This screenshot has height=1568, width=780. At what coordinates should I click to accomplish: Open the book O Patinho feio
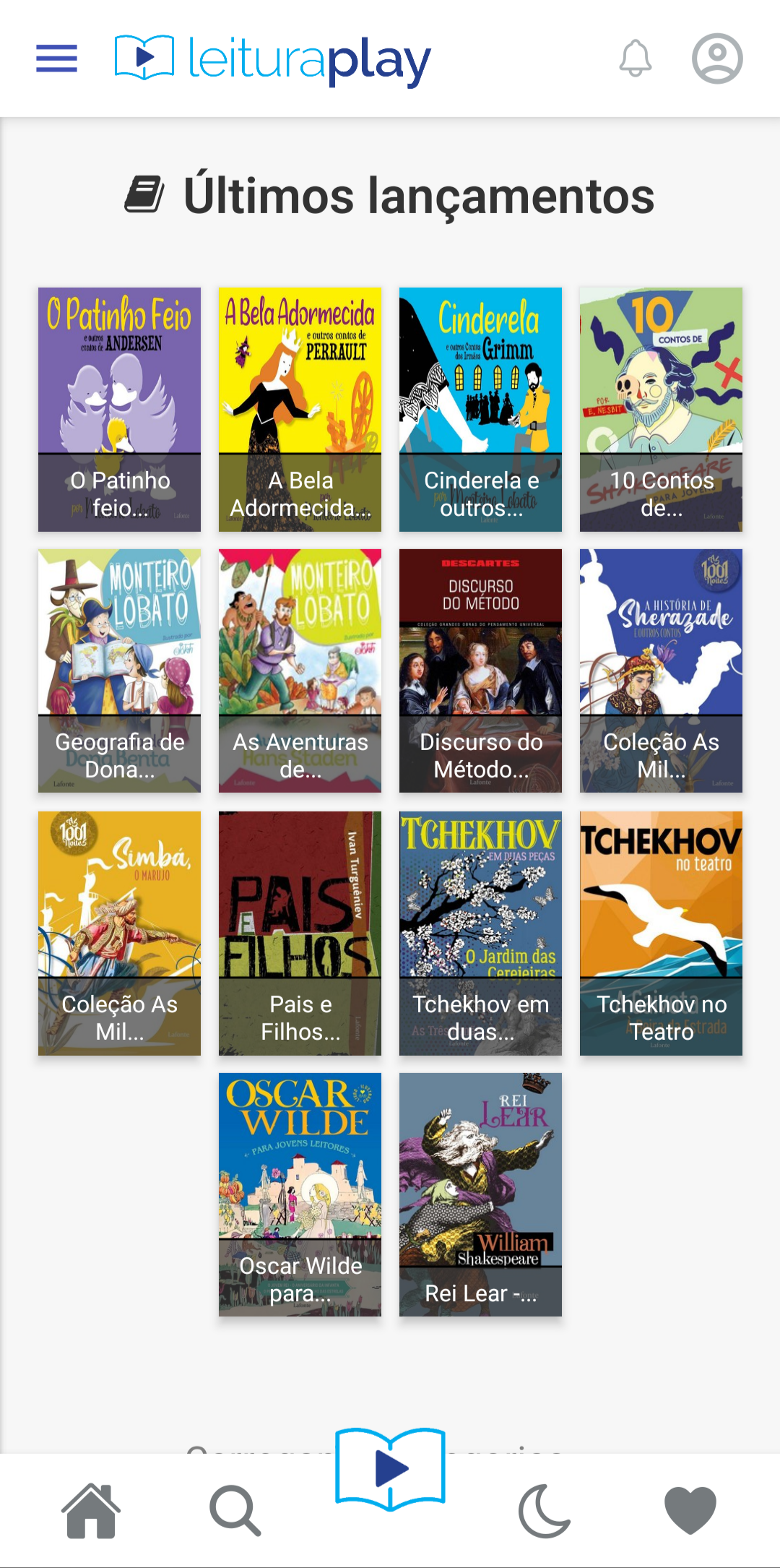point(119,409)
